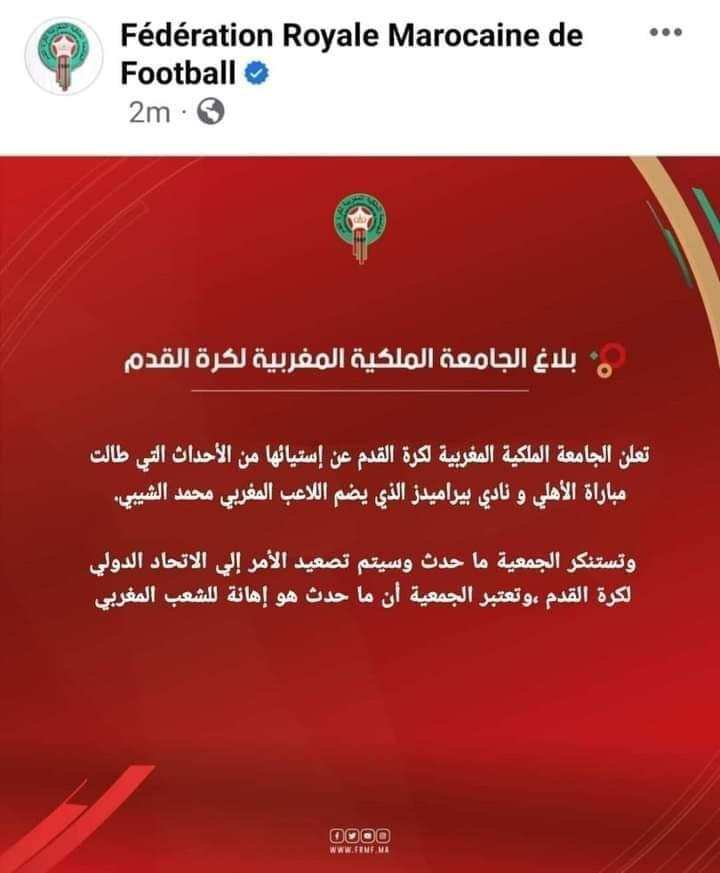Viewport: 720px width, 873px height.
Task: Open the post's three-dot overflow menu
Action: (665, 33)
